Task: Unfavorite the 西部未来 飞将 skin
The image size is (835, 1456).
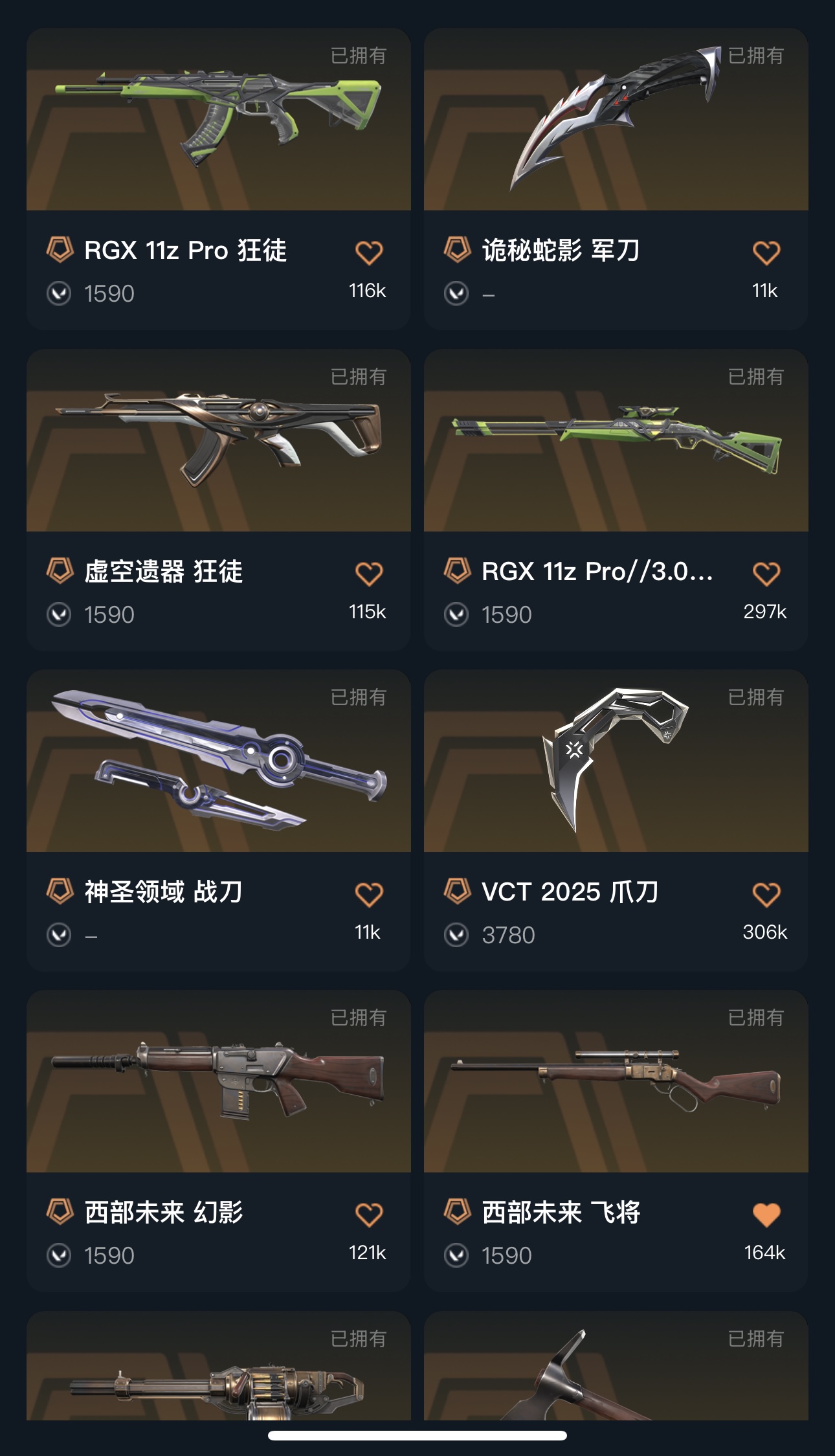Action: pyautogui.click(x=766, y=1215)
